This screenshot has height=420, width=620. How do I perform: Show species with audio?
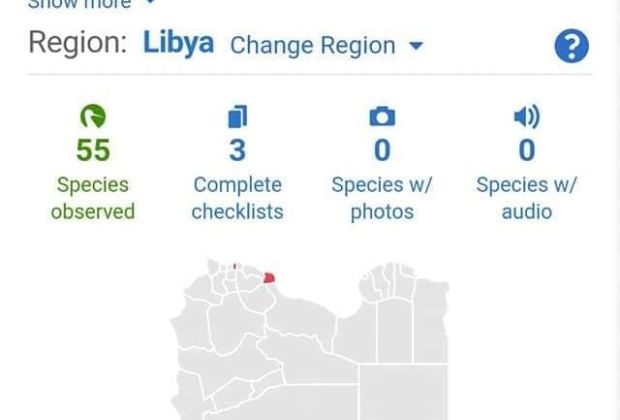[526, 165]
